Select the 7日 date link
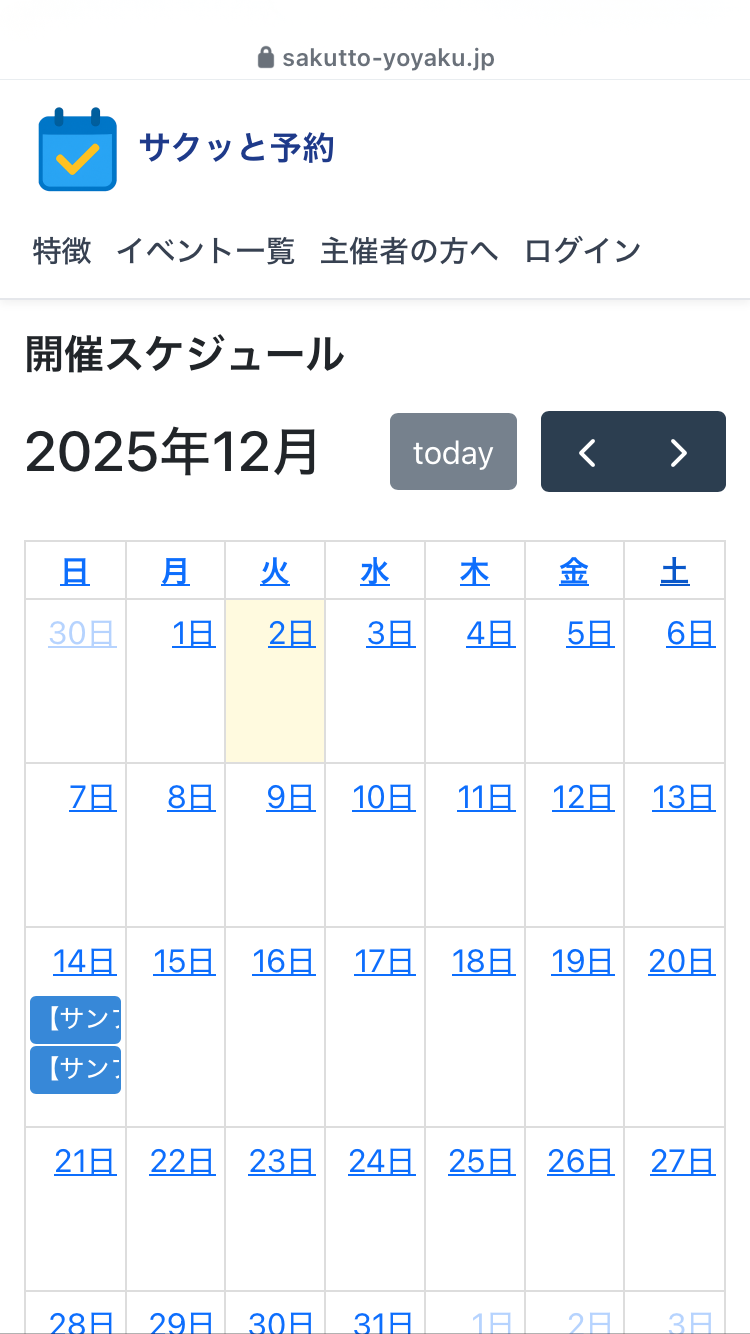 [x=93, y=797]
